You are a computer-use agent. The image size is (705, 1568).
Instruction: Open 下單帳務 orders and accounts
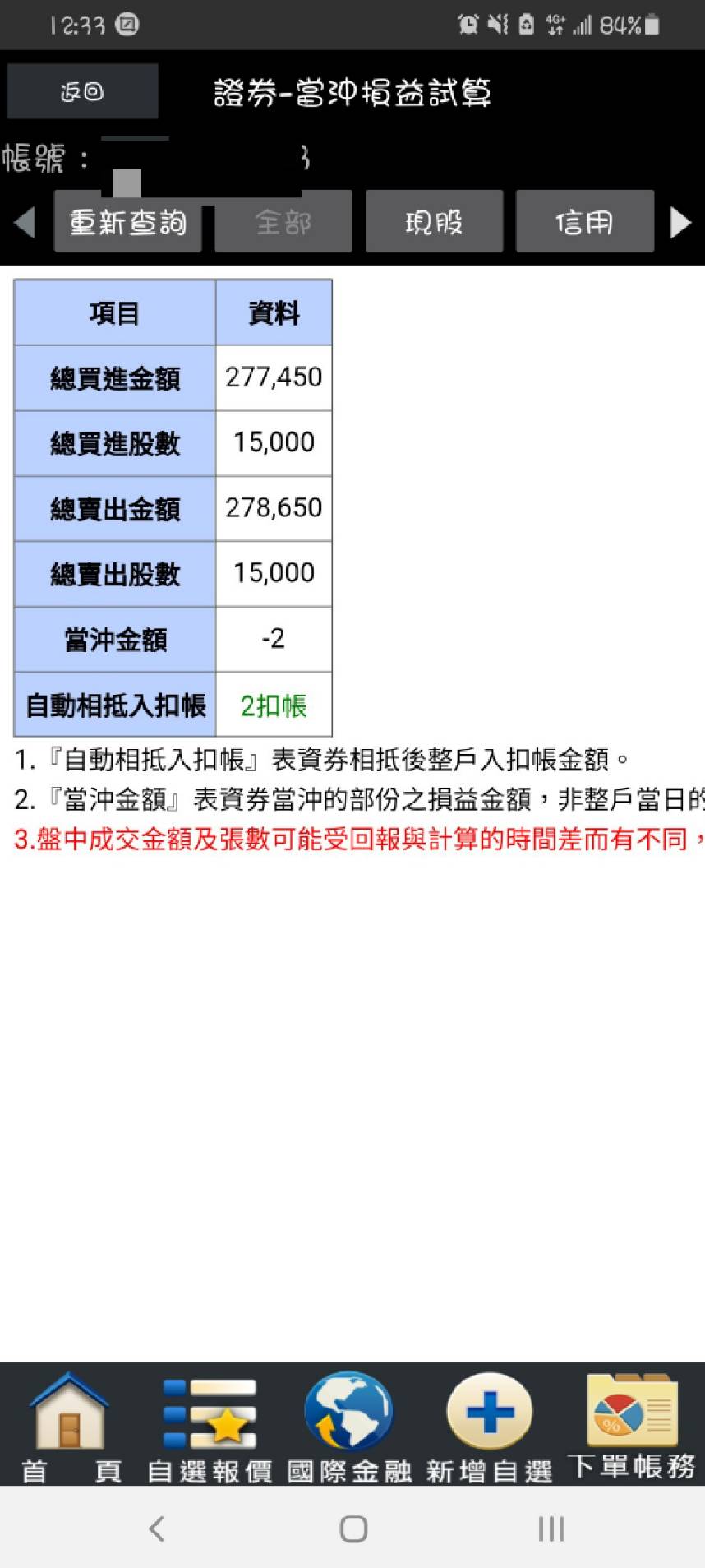tap(631, 1427)
